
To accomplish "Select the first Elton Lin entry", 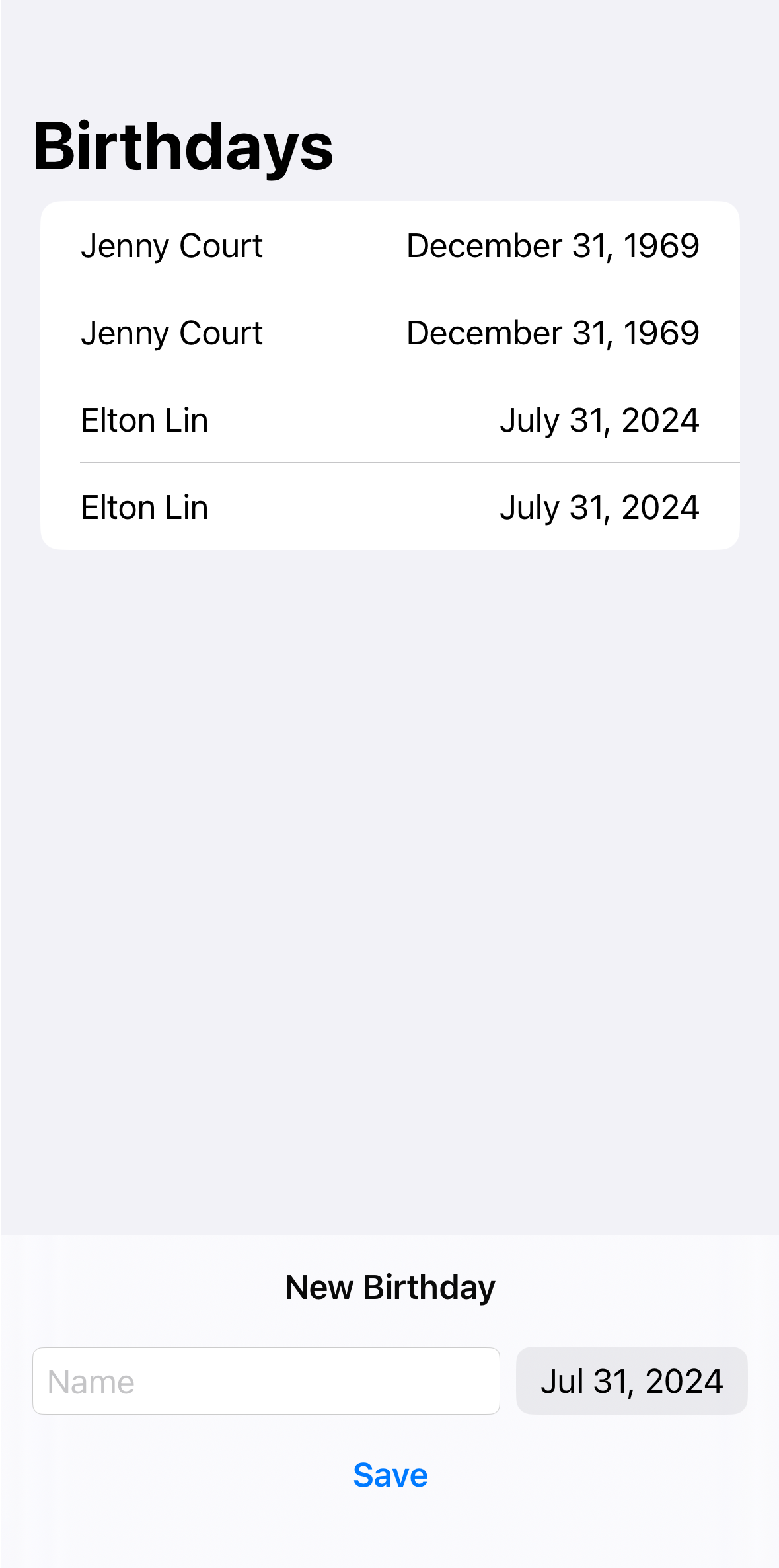I will (x=389, y=420).
